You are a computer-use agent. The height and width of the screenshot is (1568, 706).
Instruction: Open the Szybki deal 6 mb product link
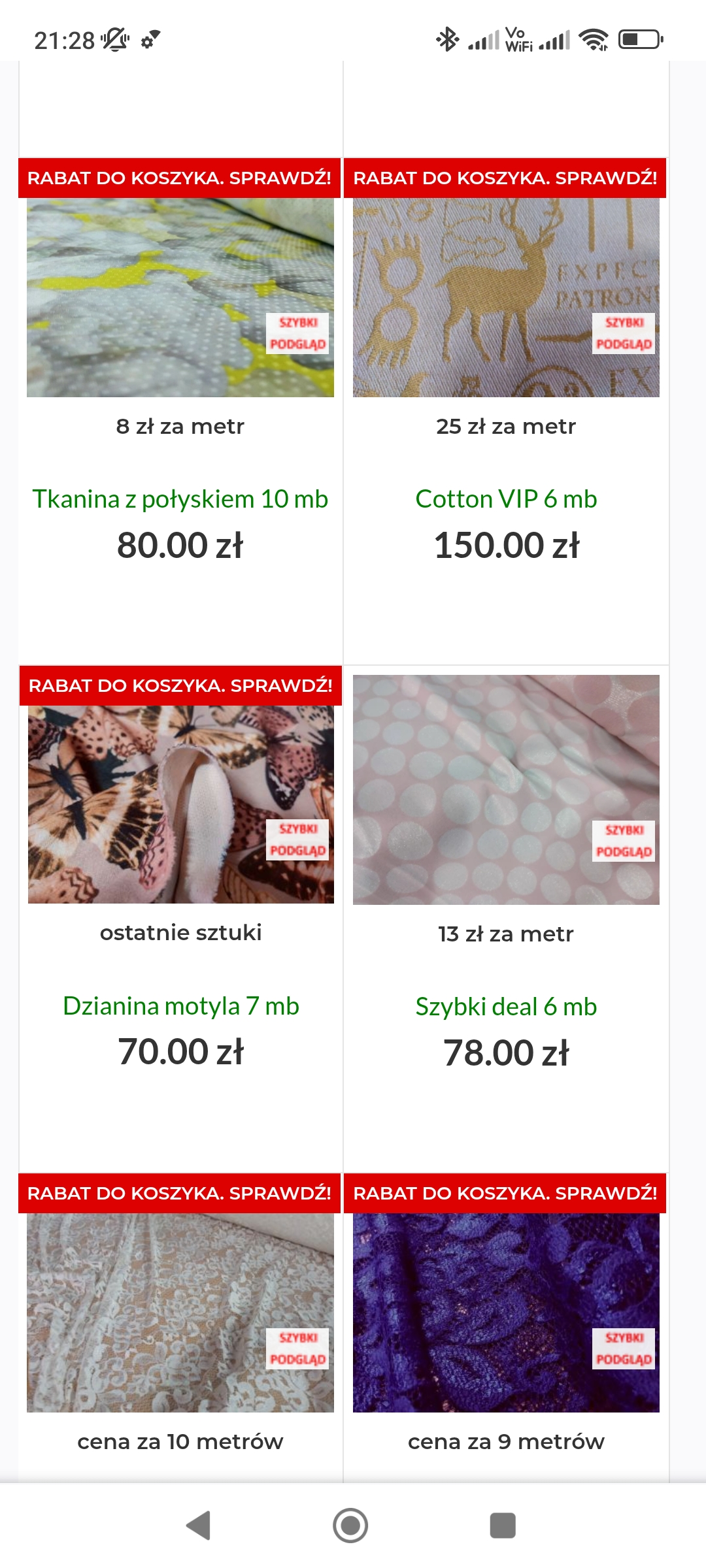506,1007
